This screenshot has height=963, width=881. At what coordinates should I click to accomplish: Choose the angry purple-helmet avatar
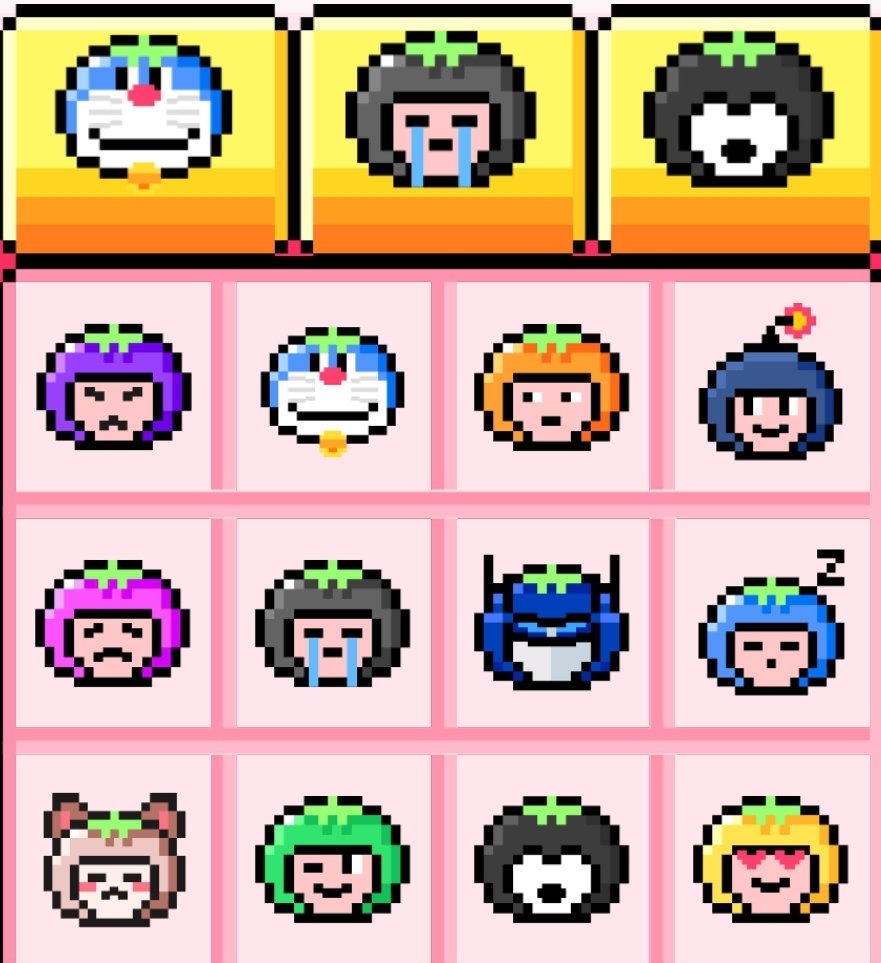113,386
